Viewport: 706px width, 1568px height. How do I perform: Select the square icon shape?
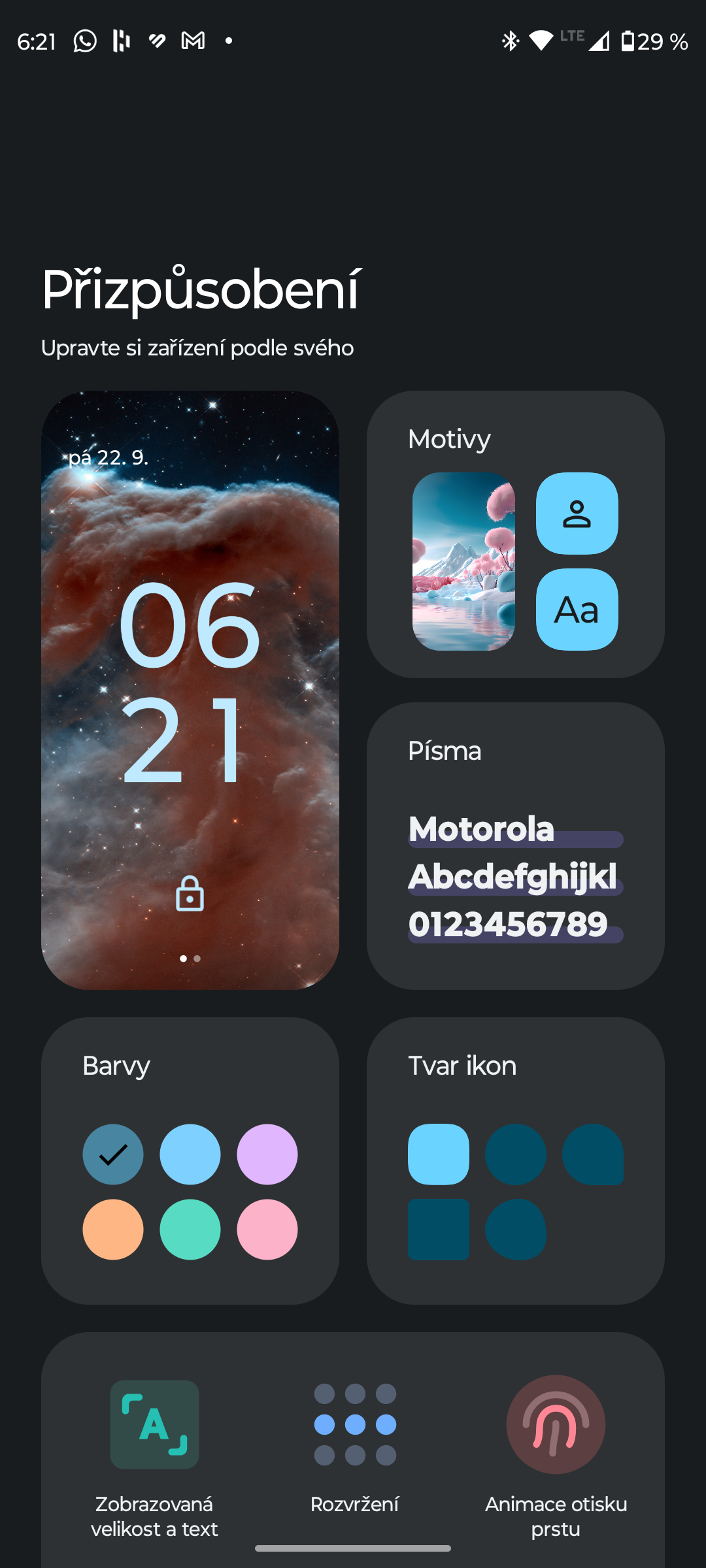pyautogui.click(x=438, y=1229)
